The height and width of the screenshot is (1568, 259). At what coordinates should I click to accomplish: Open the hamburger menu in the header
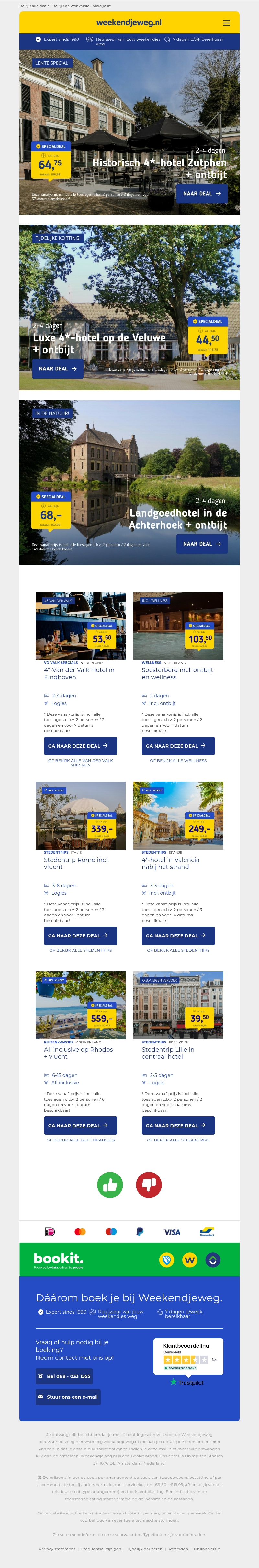pos(226,23)
